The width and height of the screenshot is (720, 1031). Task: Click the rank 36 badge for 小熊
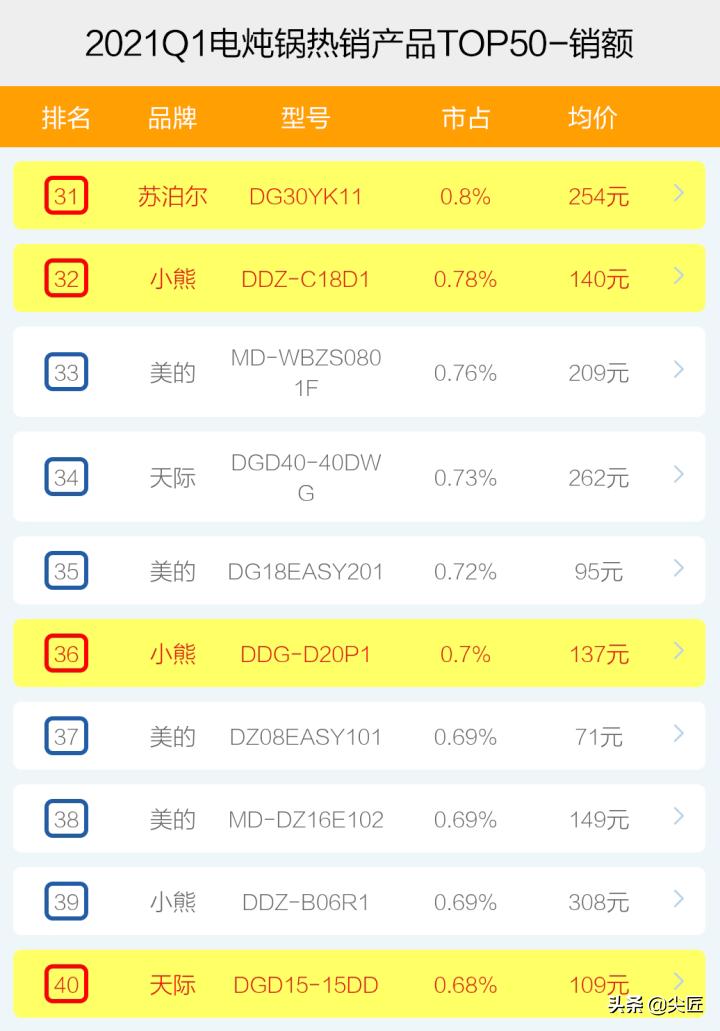click(x=64, y=653)
